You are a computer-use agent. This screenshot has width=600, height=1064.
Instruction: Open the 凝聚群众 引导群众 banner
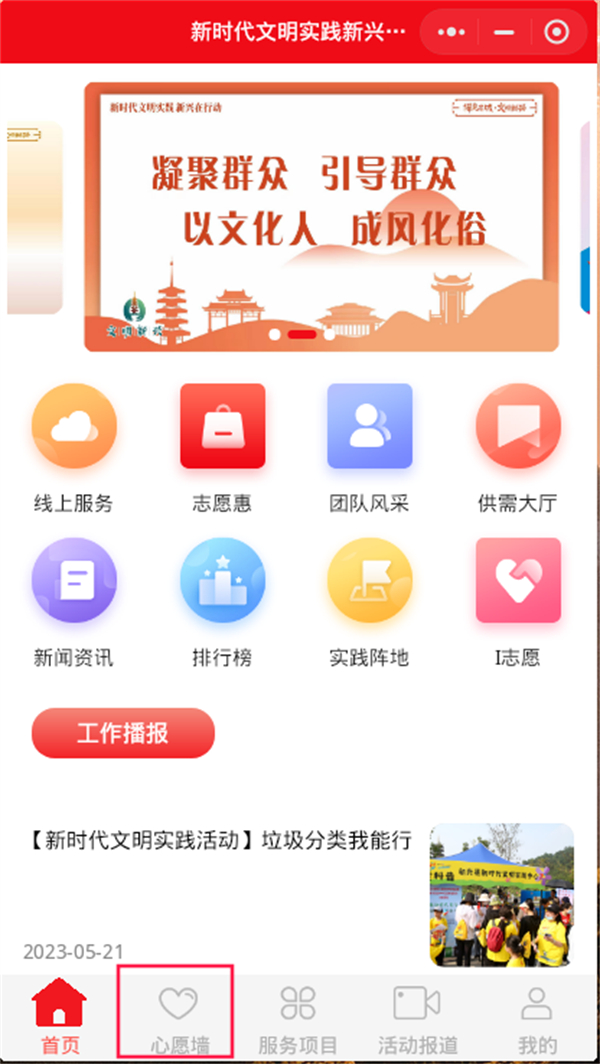[x=320, y=222]
